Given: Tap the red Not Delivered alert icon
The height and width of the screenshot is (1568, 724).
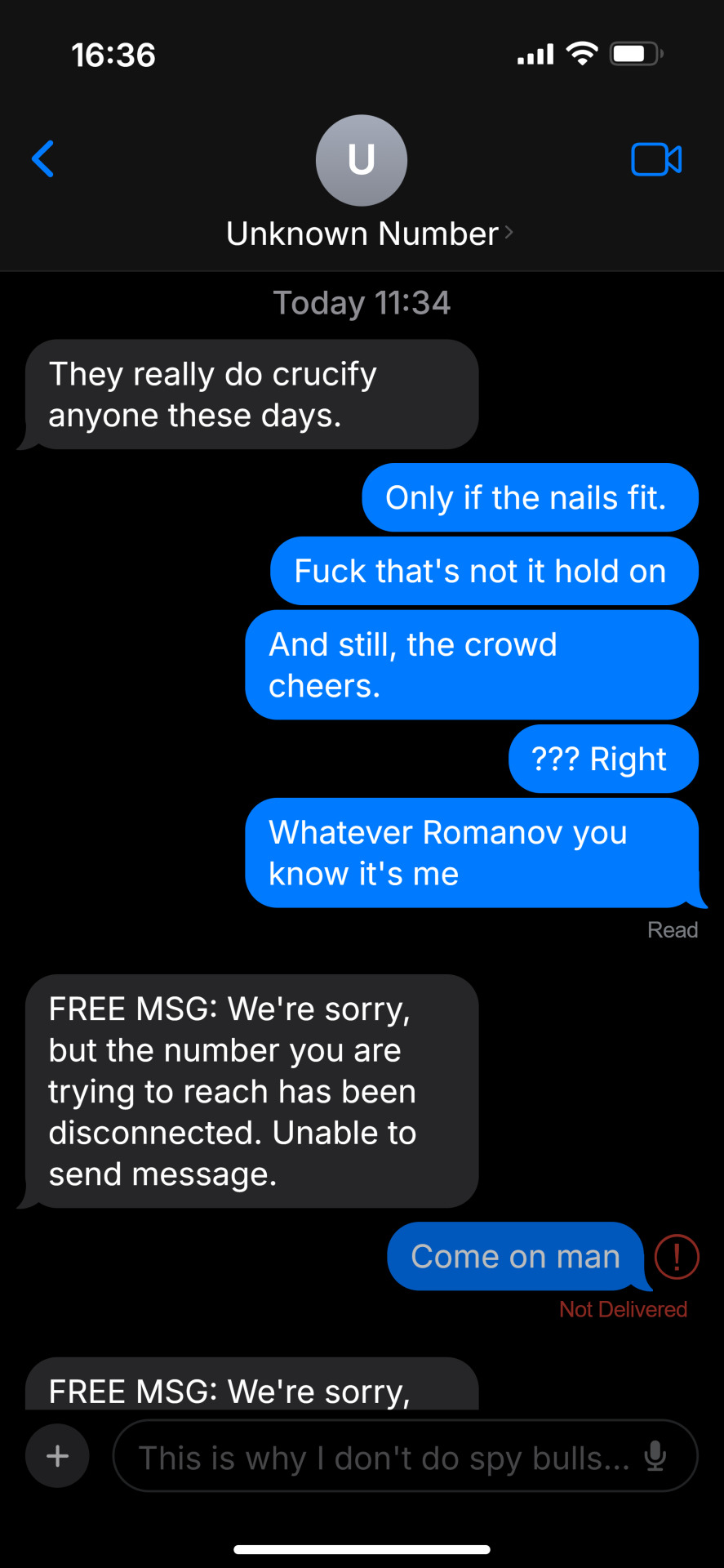Looking at the screenshot, I should pos(677,1257).
